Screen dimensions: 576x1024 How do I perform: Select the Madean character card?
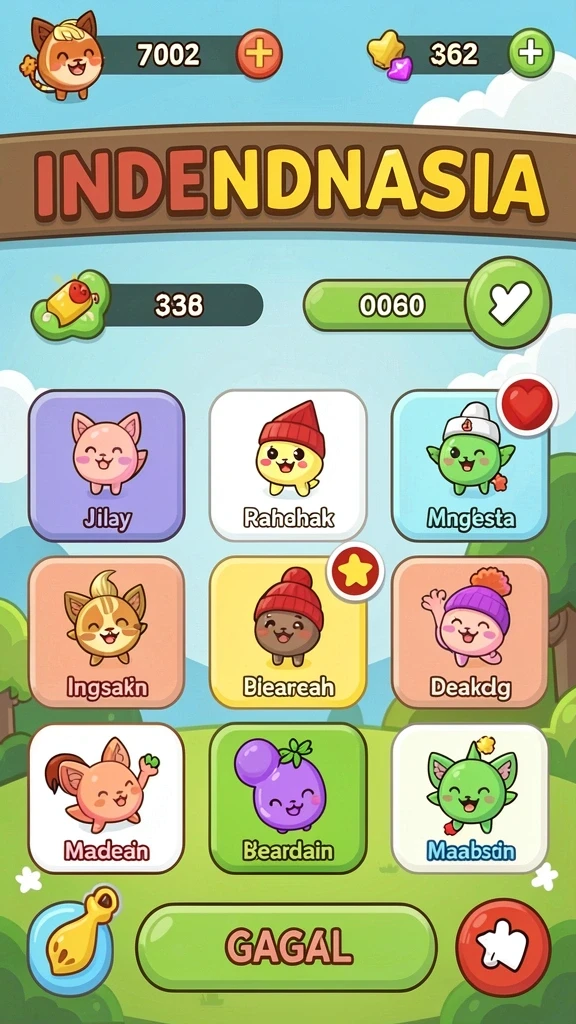coord(106,798)
